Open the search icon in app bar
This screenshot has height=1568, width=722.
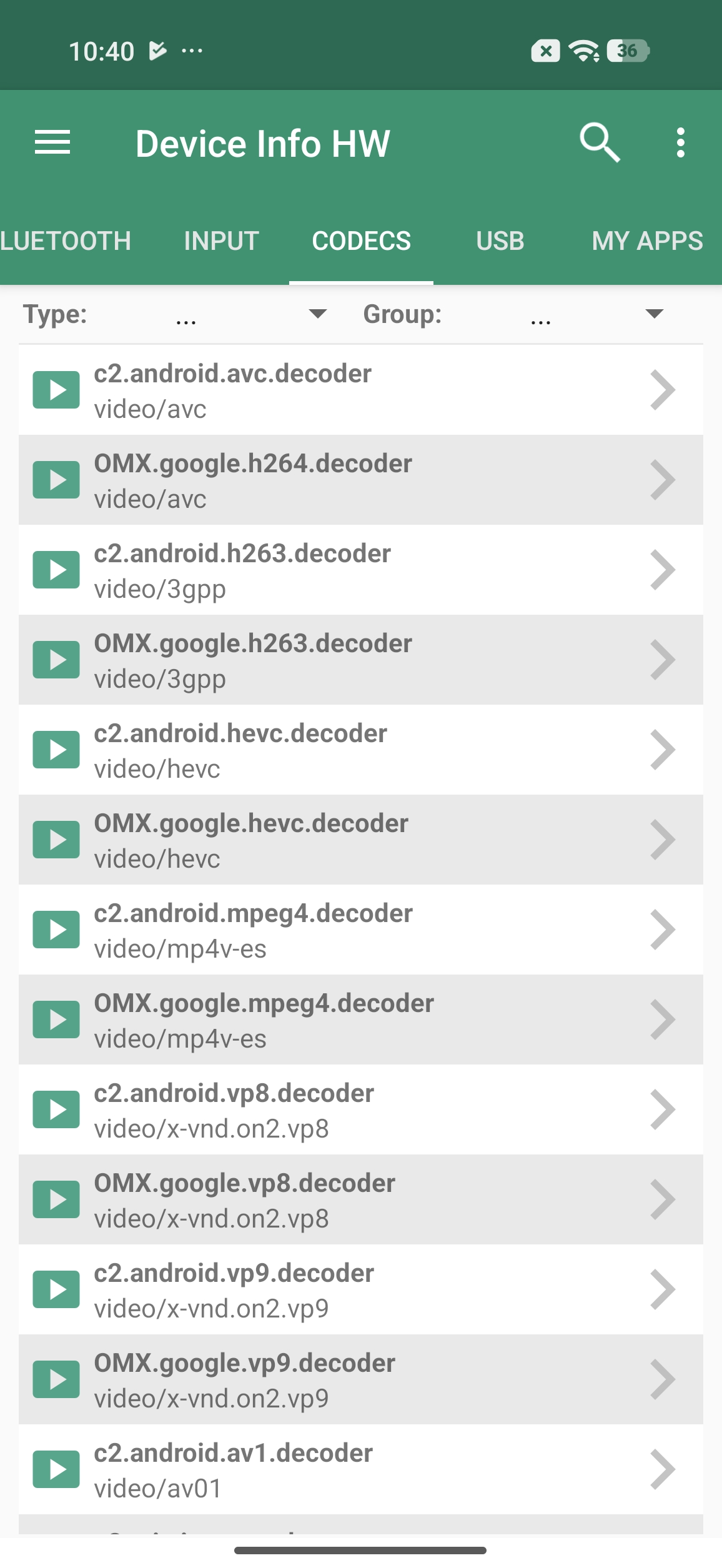pos(599,143)
